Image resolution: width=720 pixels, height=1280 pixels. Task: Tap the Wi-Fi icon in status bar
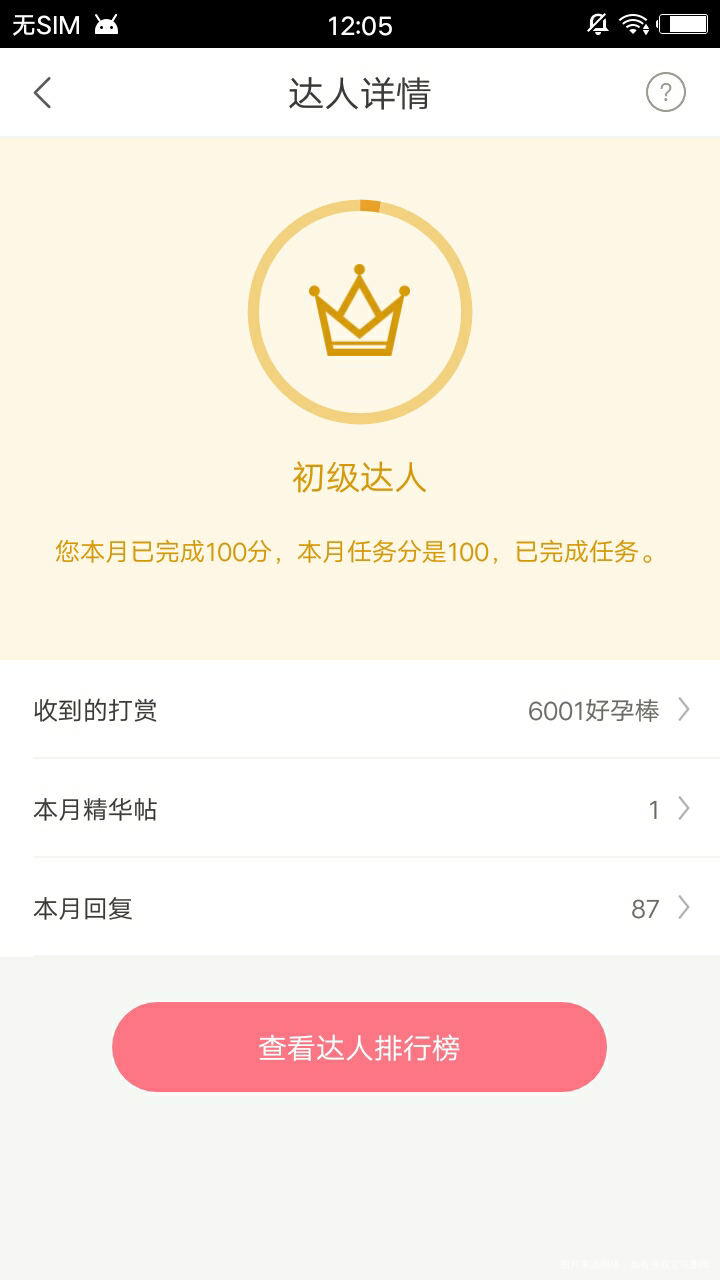coord(635,24)
